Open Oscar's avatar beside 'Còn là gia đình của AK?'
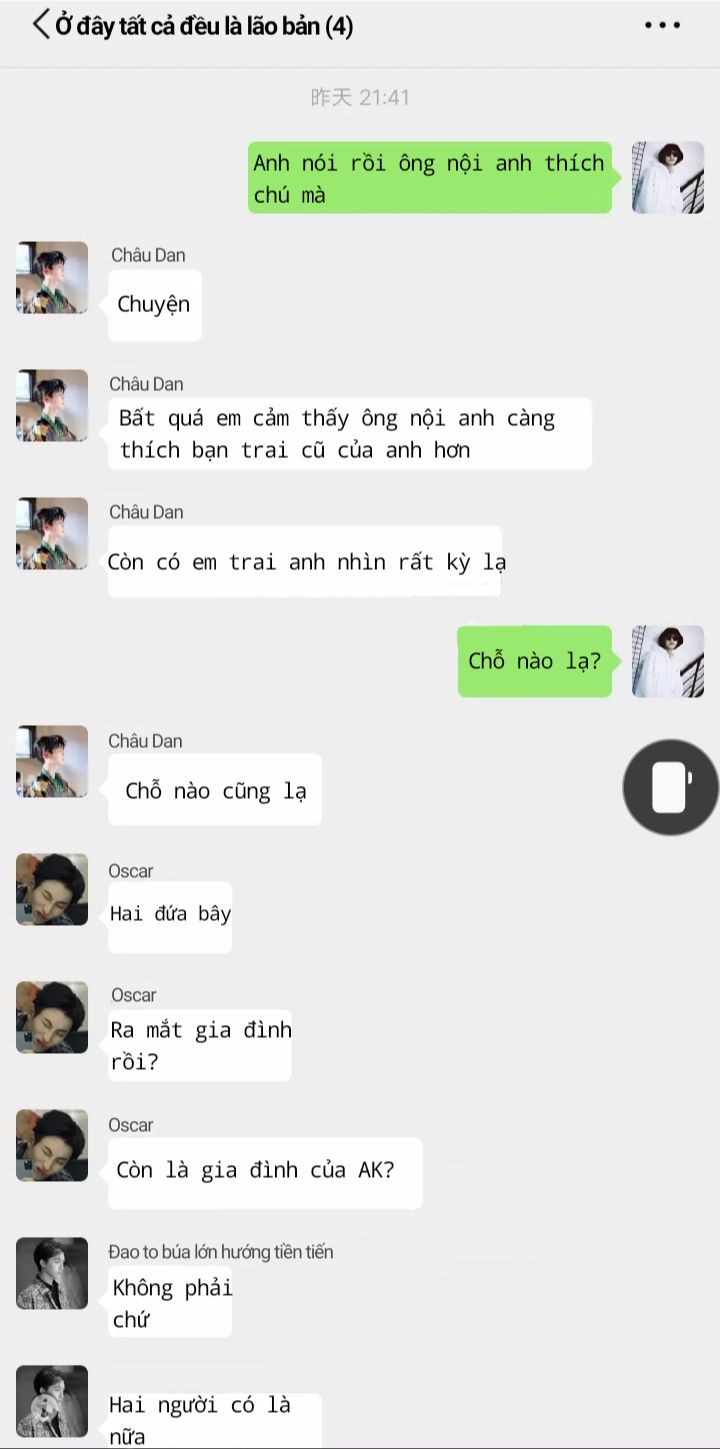This screenshot has width=720, height=1449. click(52, 1145)
